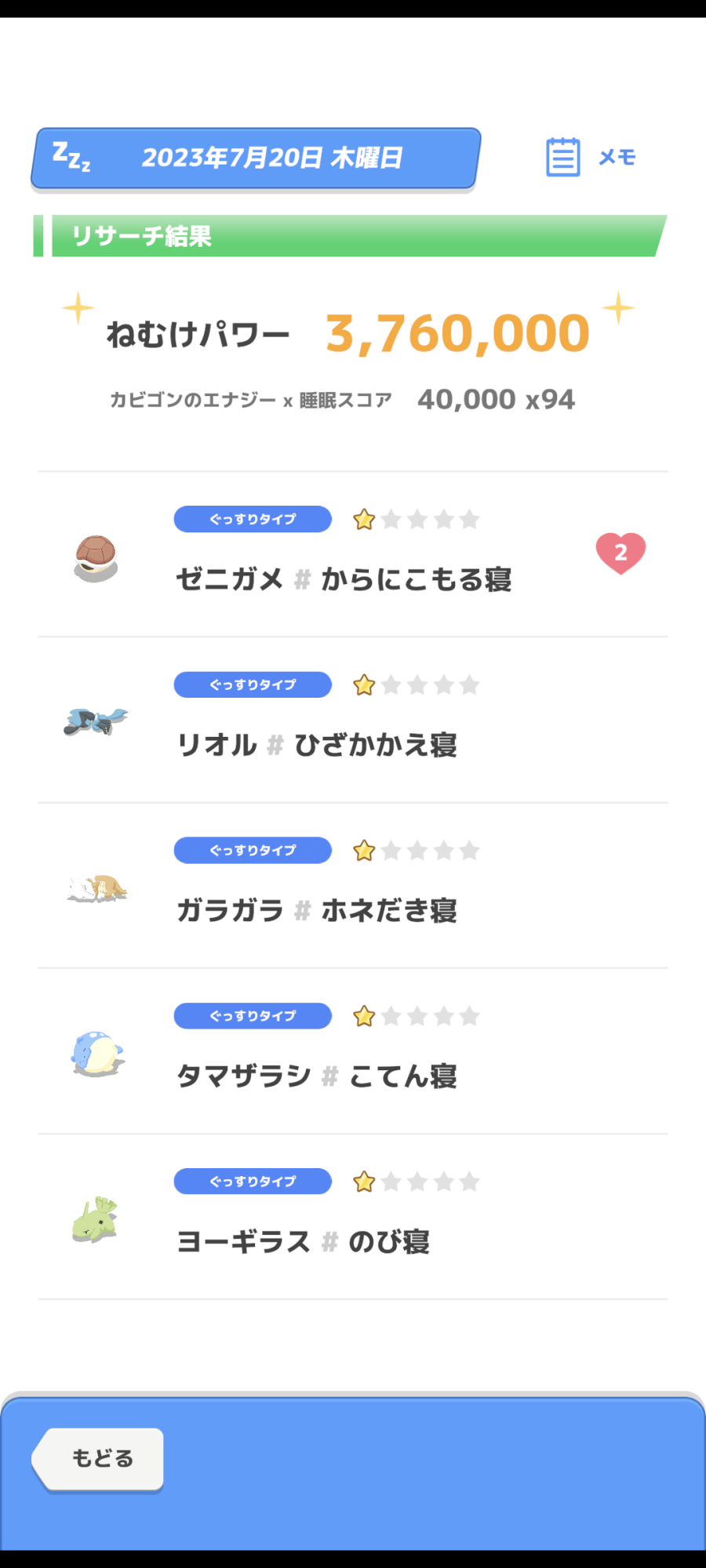Open the ガラガラ ホネだき寝 entry
The height and width of the screenshot is (1568, 706).
(353, 885)
